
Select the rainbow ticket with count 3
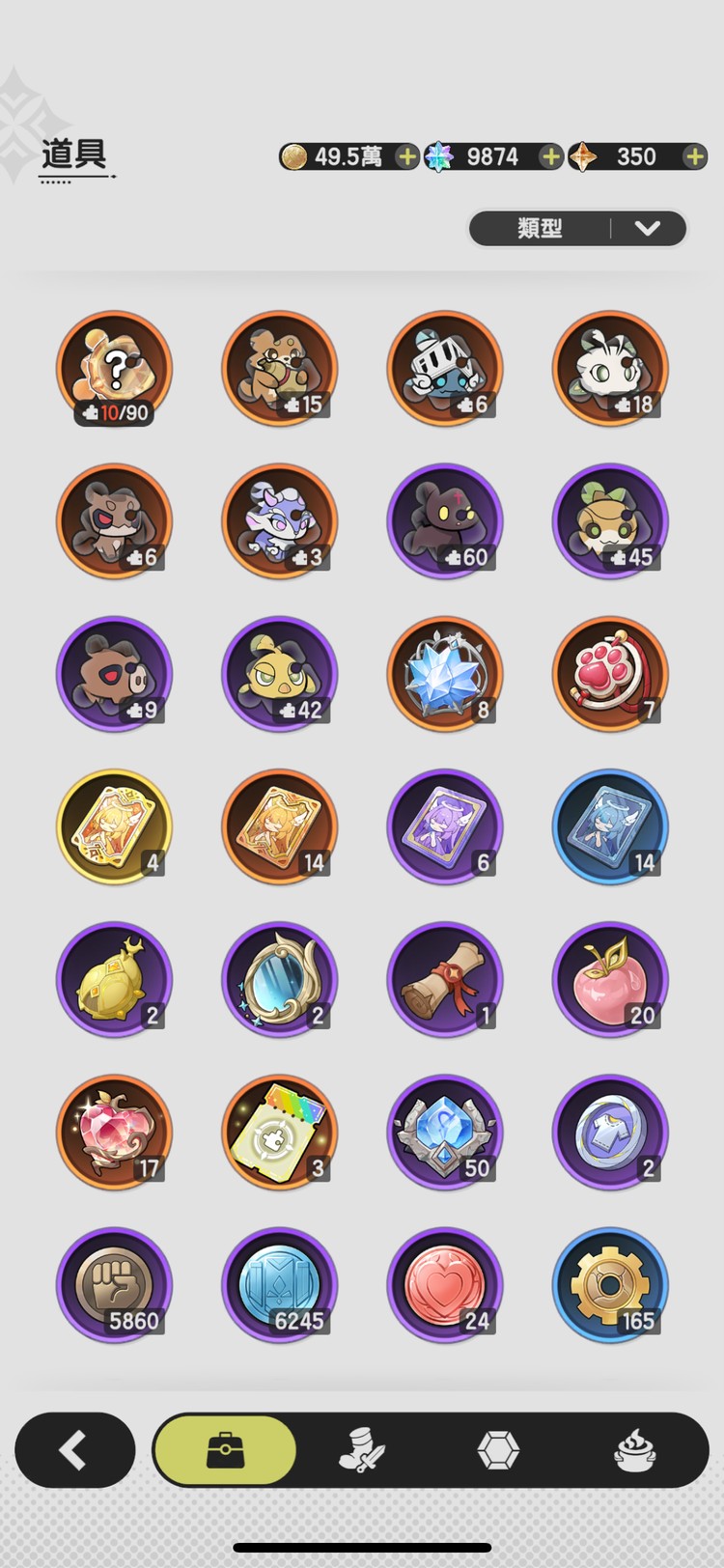[280, 1132]
